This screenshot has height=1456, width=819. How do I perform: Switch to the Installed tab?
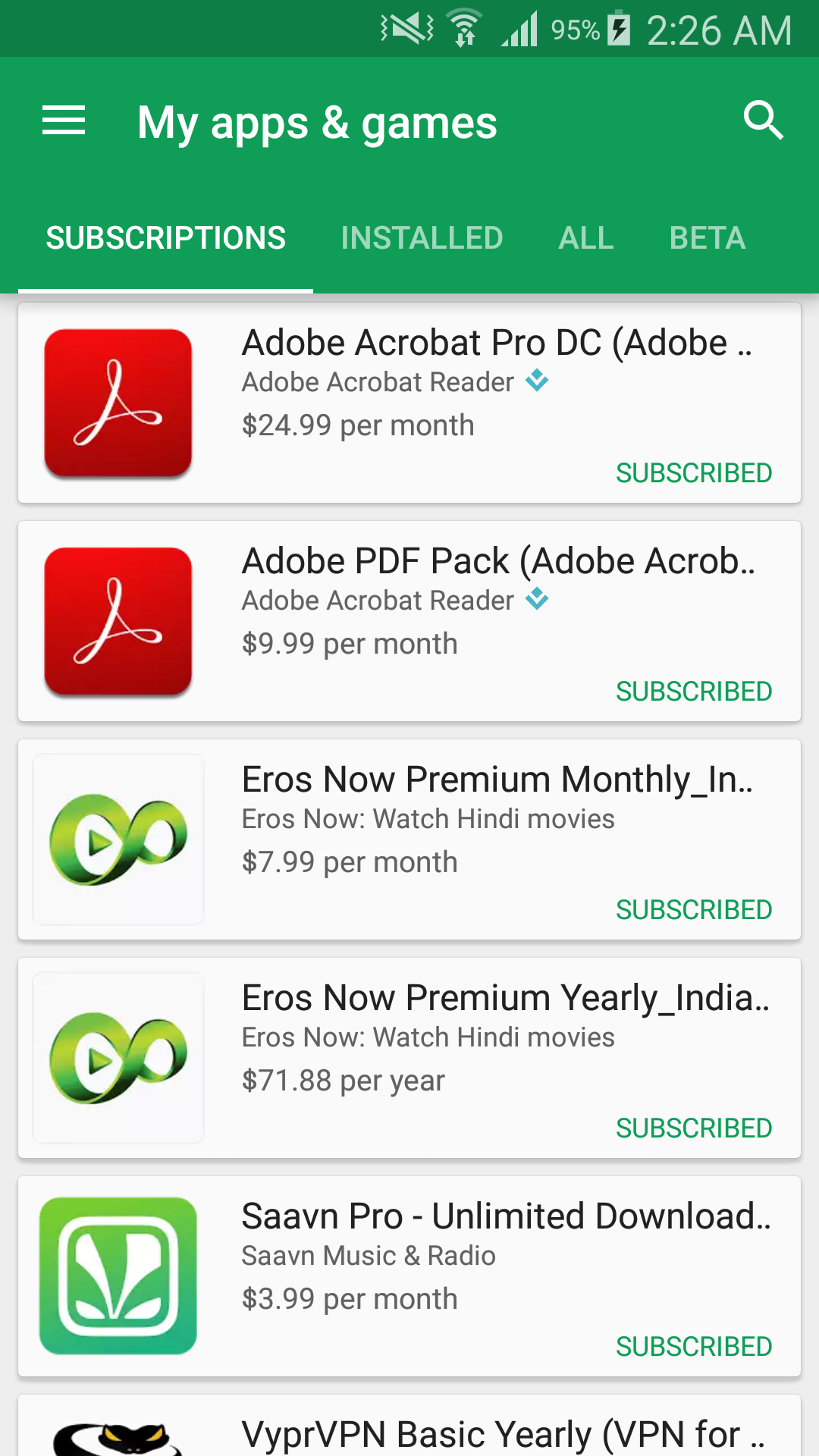tap(422, 238)
